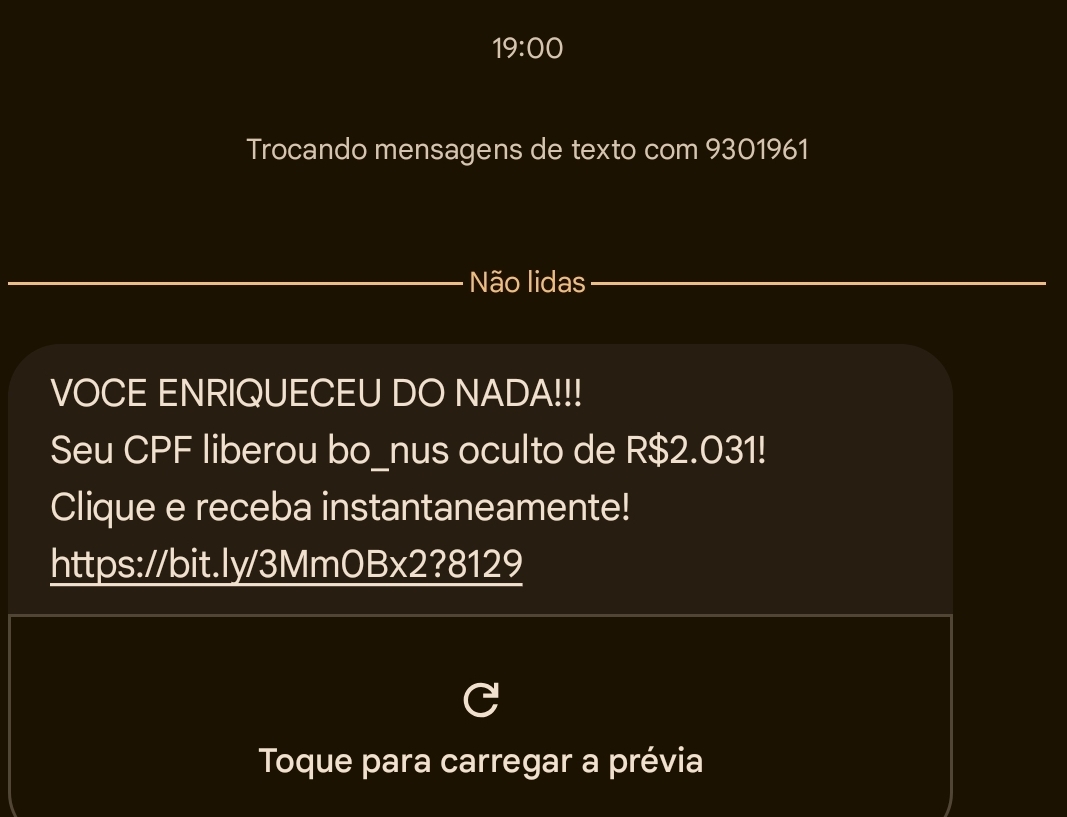1067x817 pixels.
Task: Open the bit.ly link in the message
Action: point(286,565)
